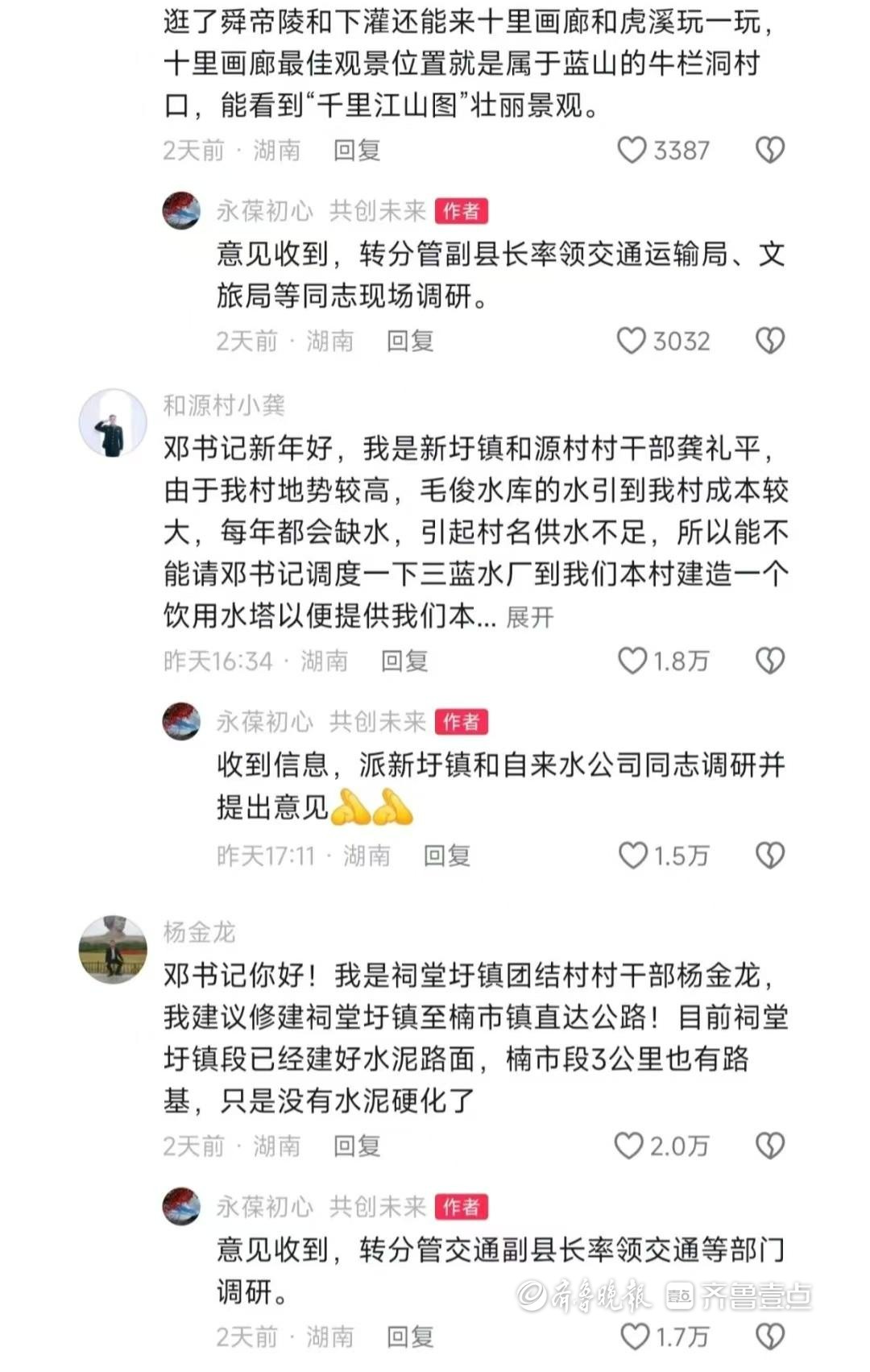Open 和源村小龚's profile avatar

(113, 423)
